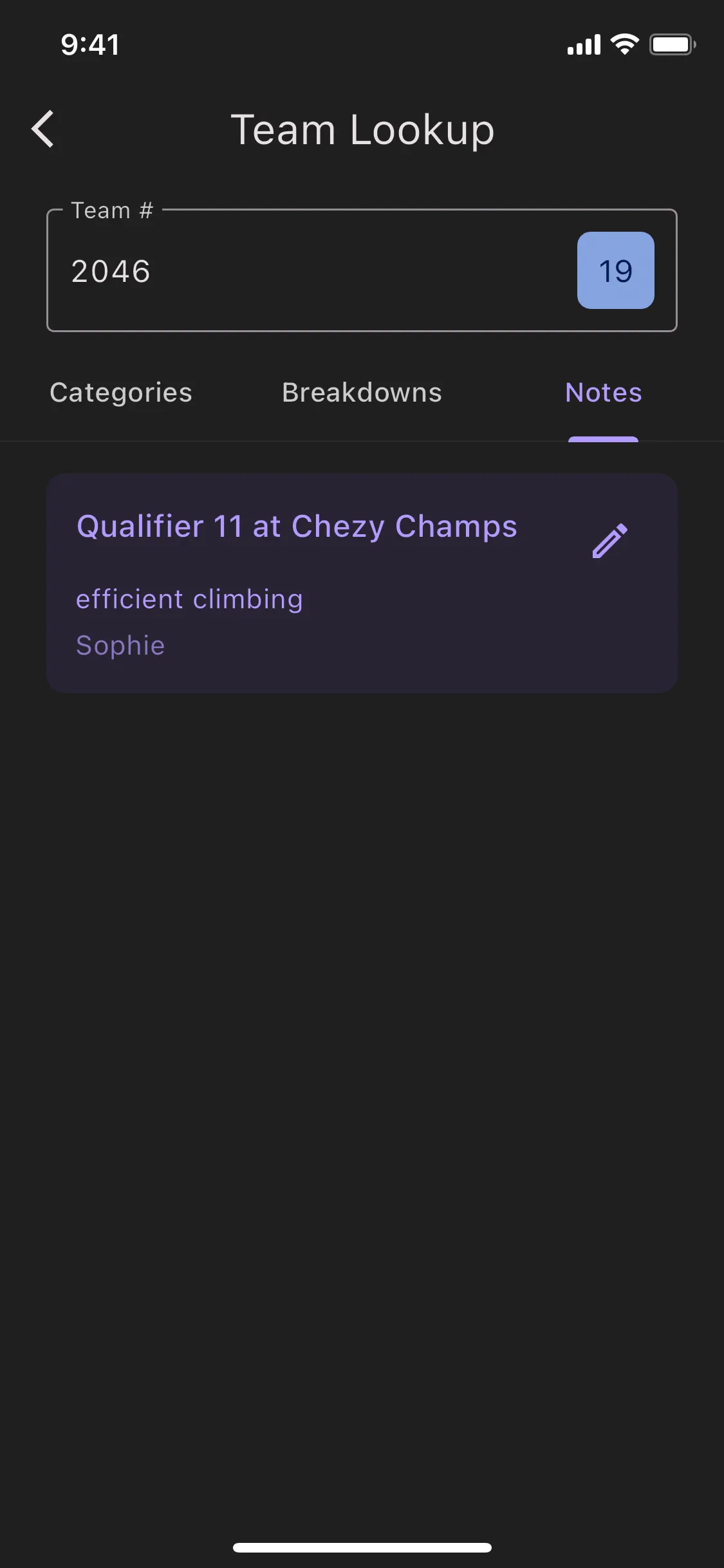
Task: Select the Notes tab
Action: click(604, 393)
